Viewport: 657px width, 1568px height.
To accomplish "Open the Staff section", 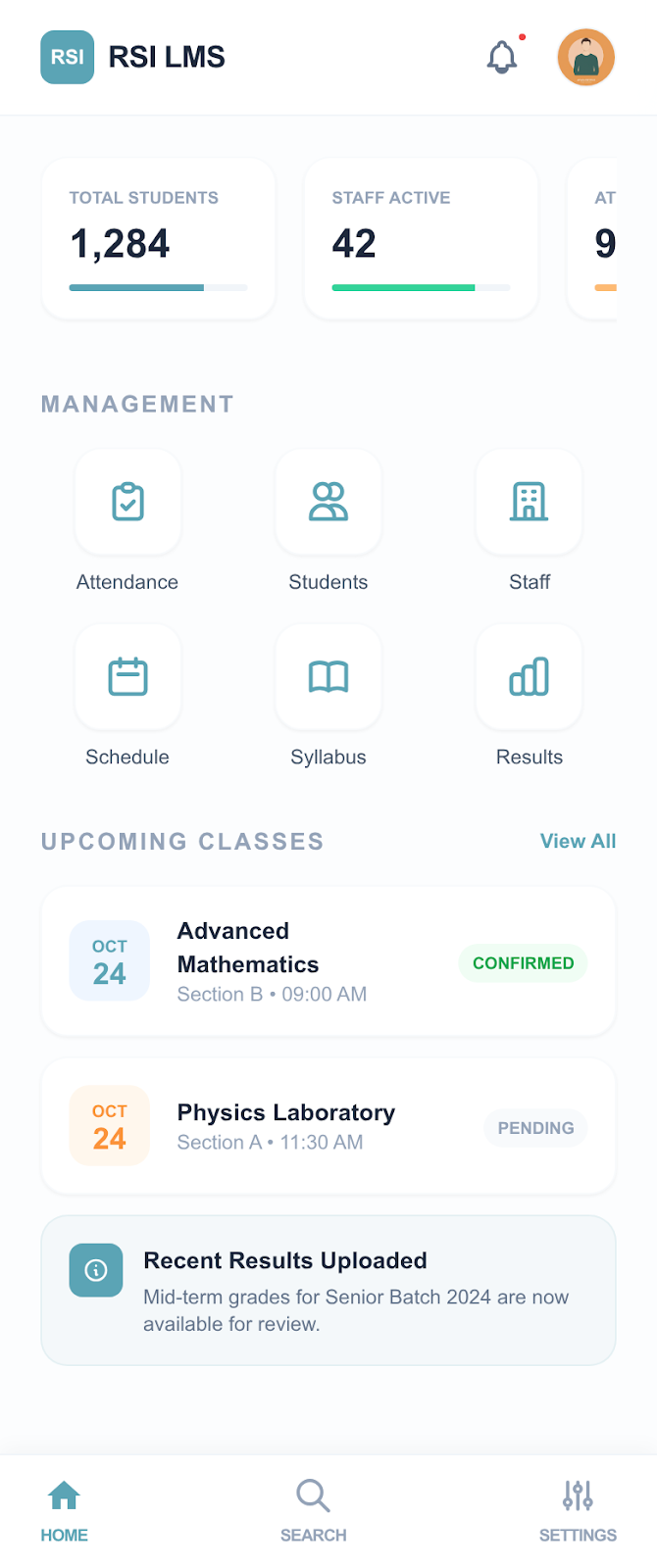I will [529, 503].
